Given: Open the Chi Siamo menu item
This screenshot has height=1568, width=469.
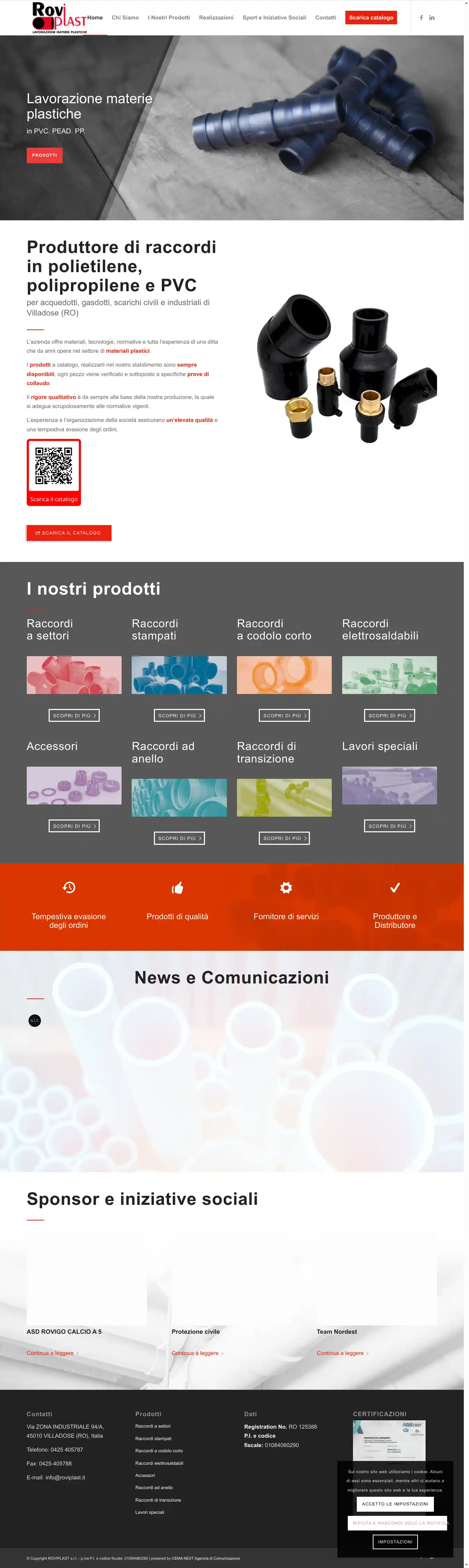Looking at the screenshot, I should click(125, 18).
